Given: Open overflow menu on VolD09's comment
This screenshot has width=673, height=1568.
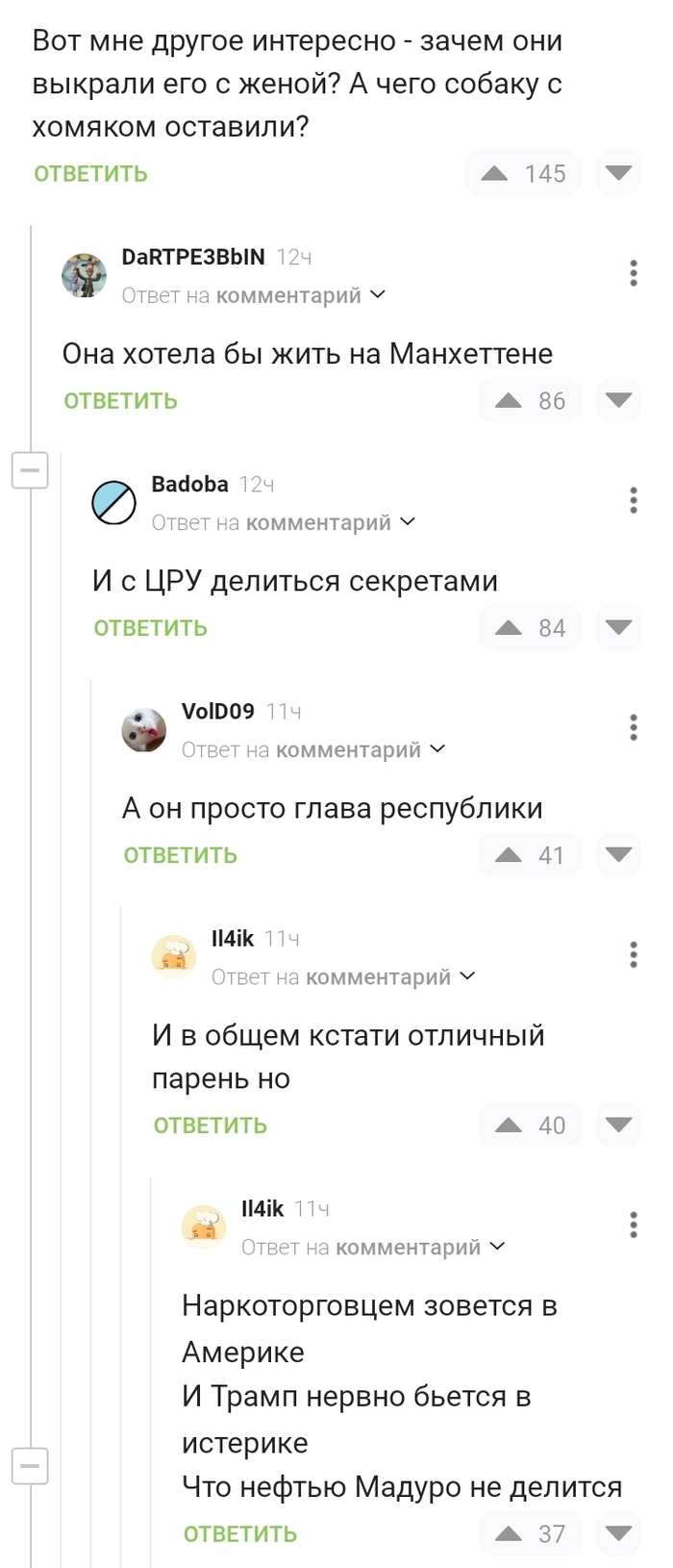Looking at the screenshot, I should [633, 727].
